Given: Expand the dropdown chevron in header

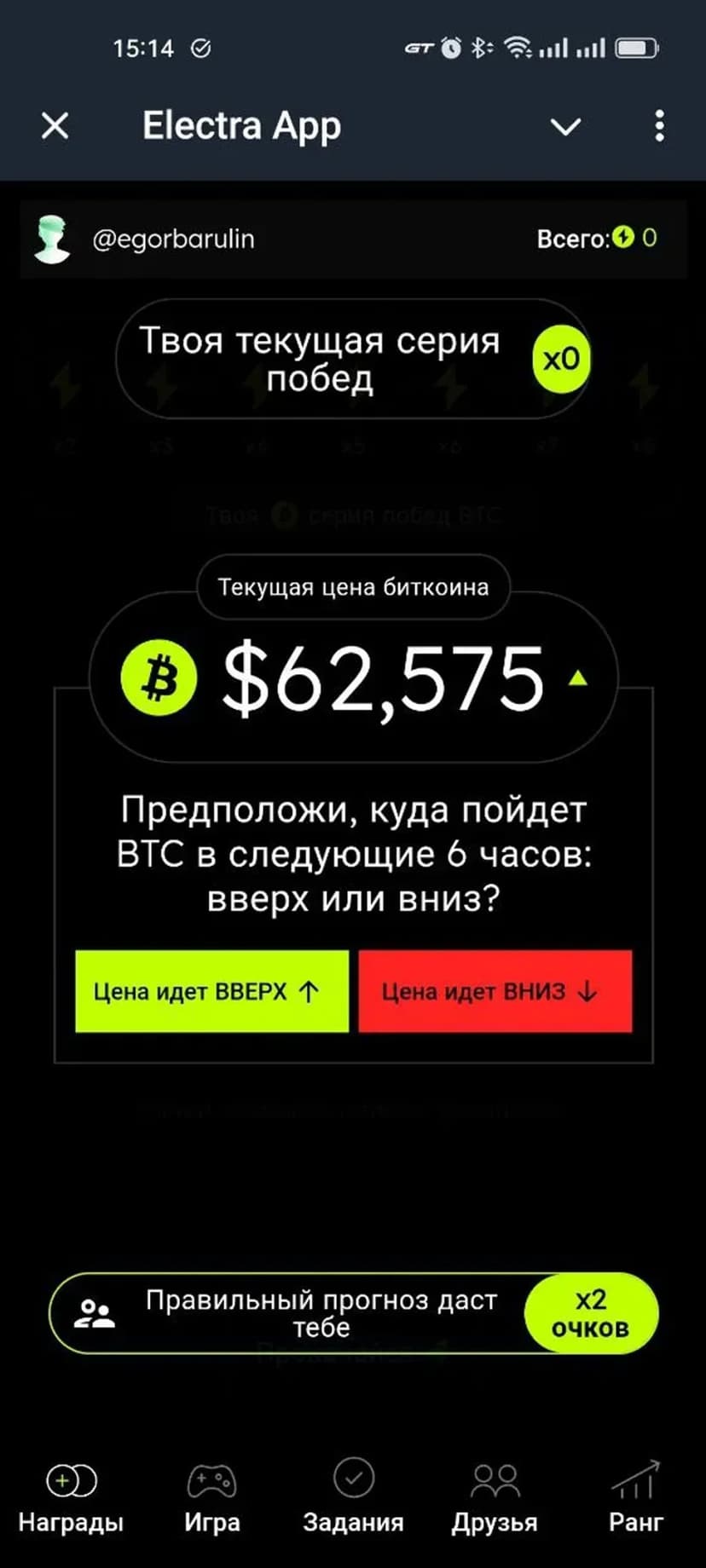Looking at the screenshot, I should click(565, 127).
